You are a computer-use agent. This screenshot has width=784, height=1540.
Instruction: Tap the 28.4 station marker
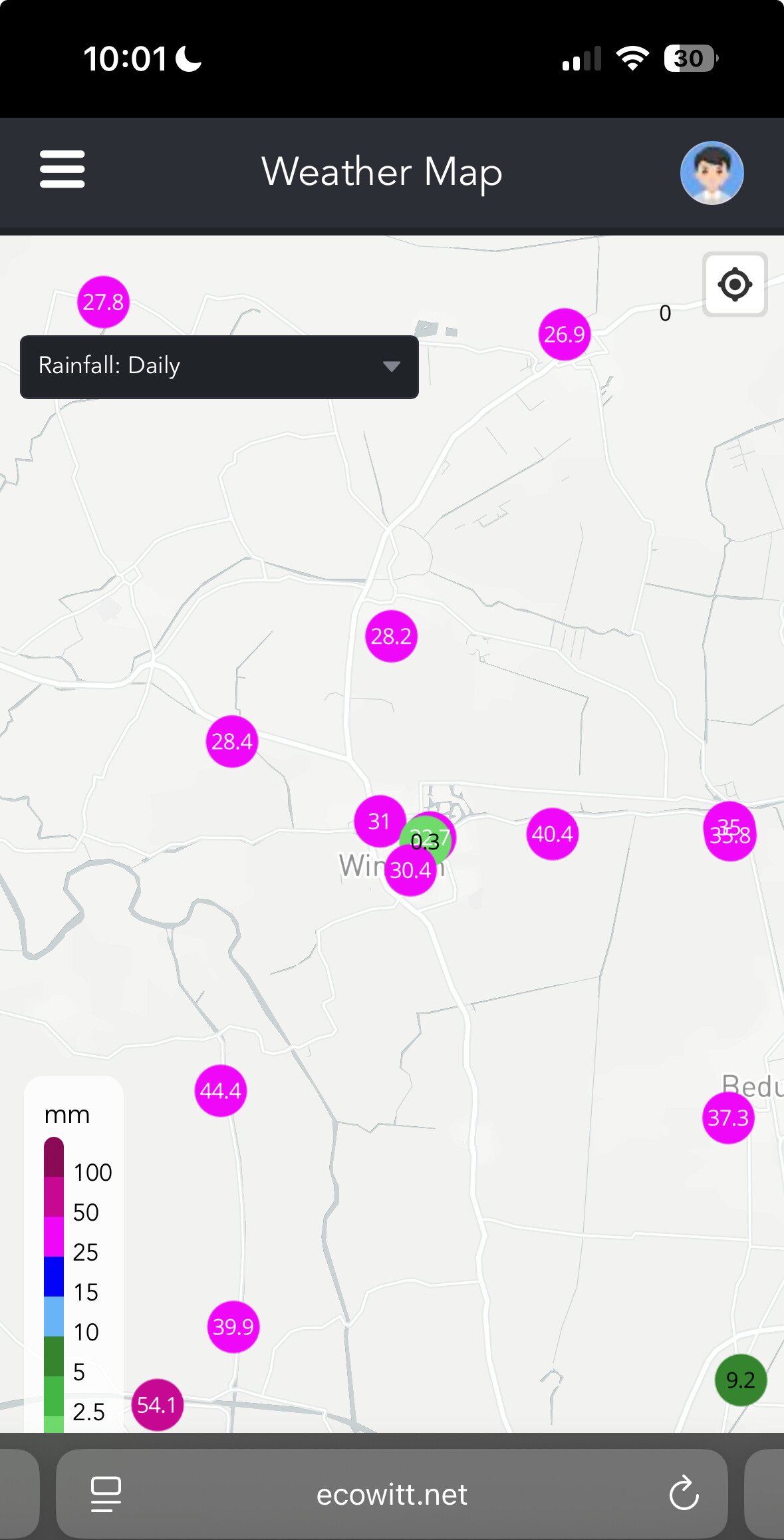(231, 742)
